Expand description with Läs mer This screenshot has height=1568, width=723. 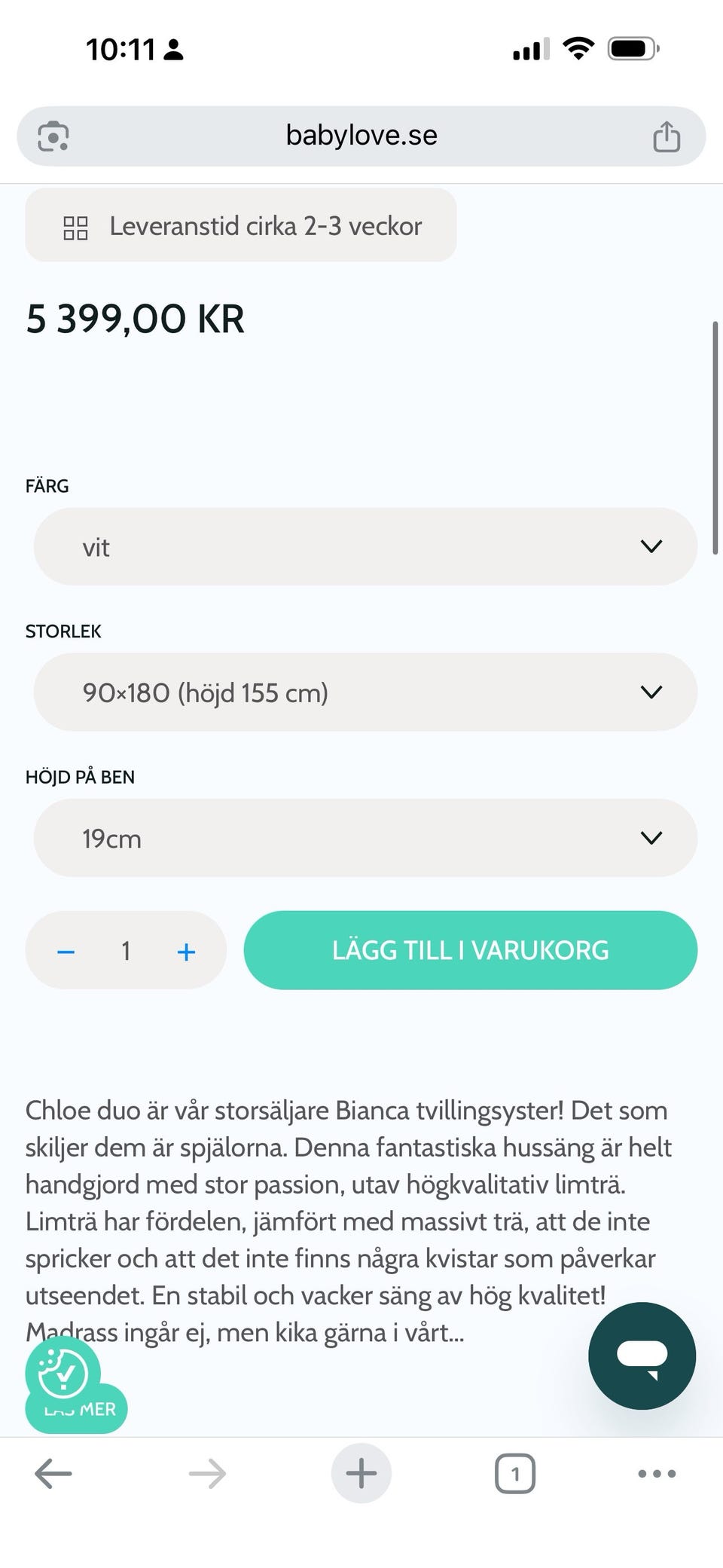coord(98,1410)
